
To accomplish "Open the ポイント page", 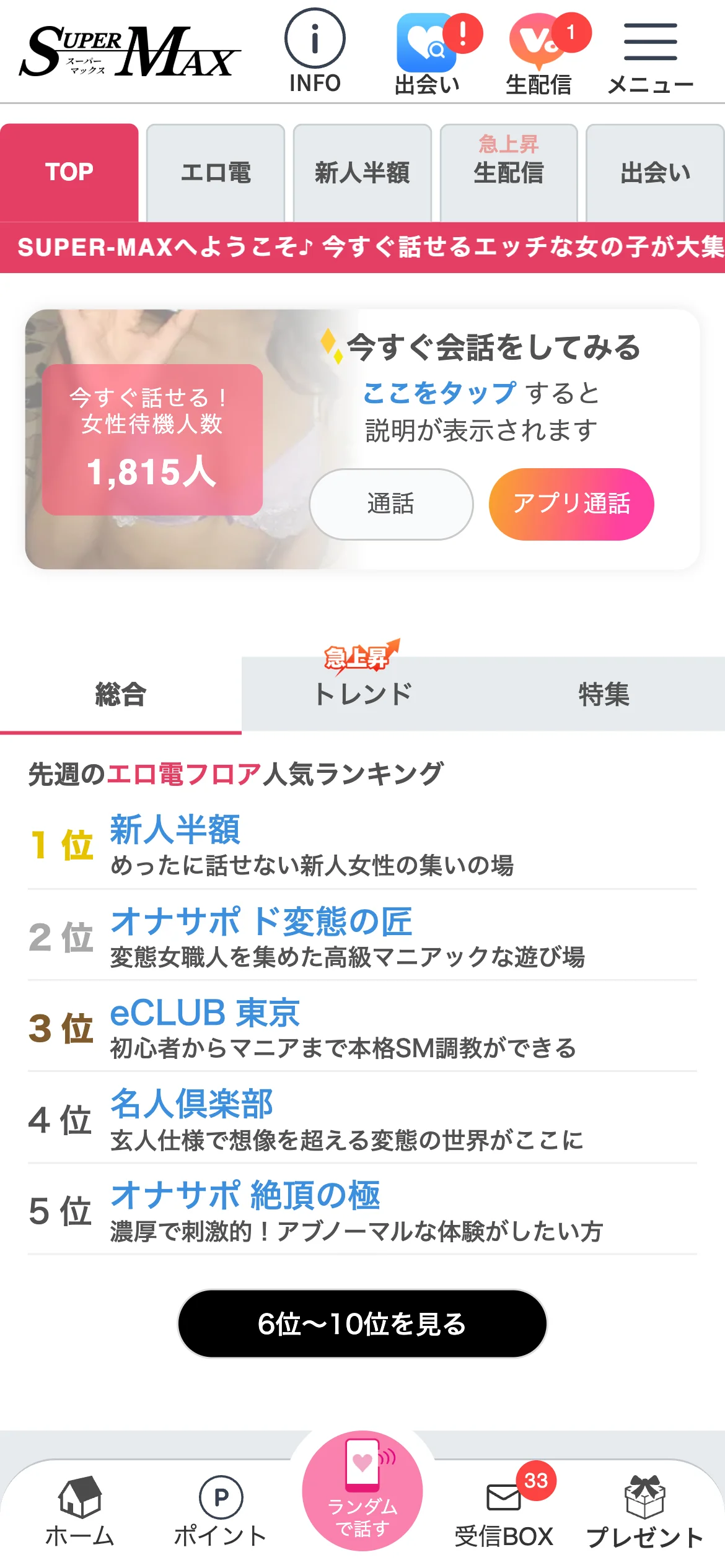I will coord(220,1505).
